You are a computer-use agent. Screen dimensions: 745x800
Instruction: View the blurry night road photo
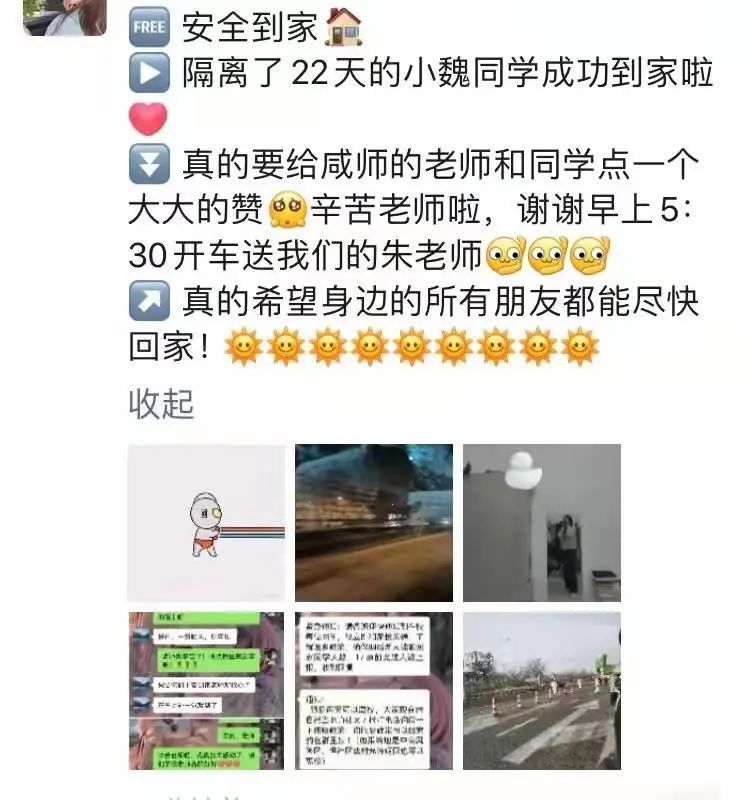[374, 522]
